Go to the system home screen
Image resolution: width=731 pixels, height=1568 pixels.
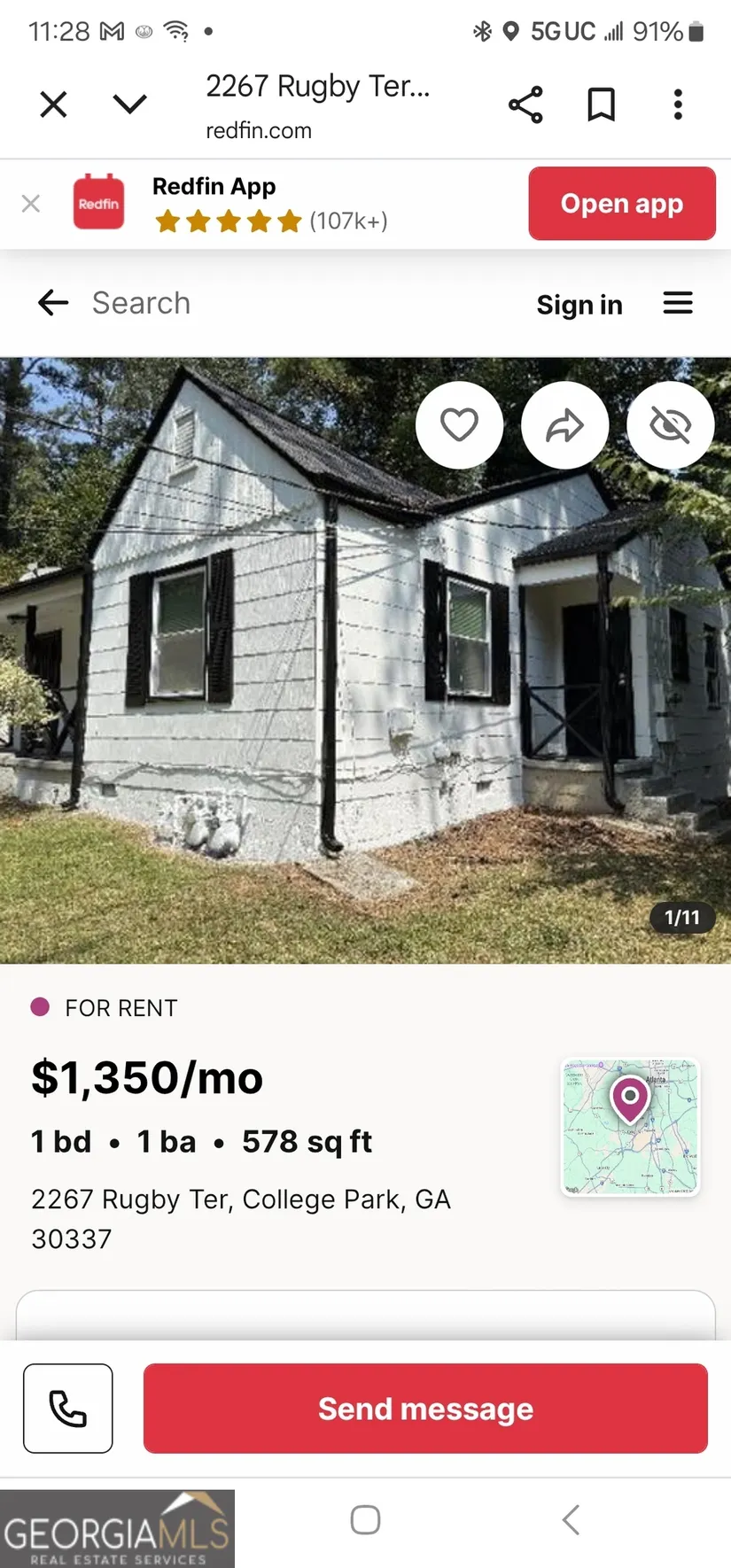pyautogui.click(x=365, y=1519)
